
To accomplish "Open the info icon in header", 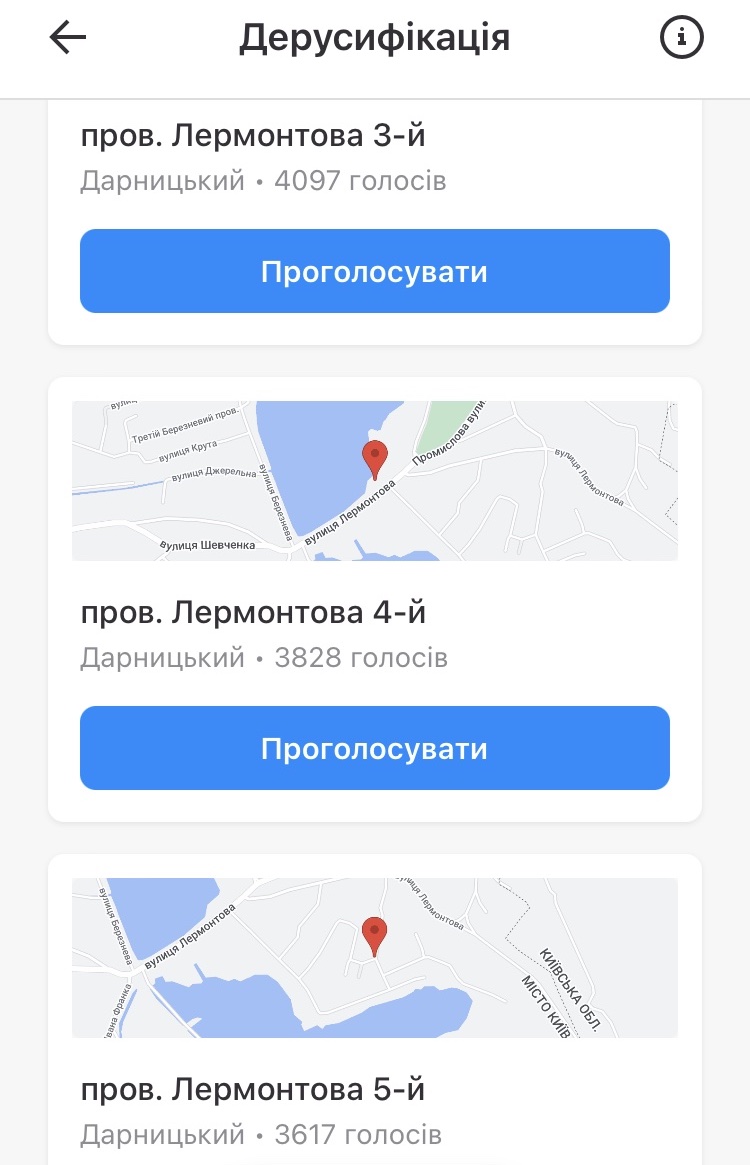I will (x=682, y=38).
